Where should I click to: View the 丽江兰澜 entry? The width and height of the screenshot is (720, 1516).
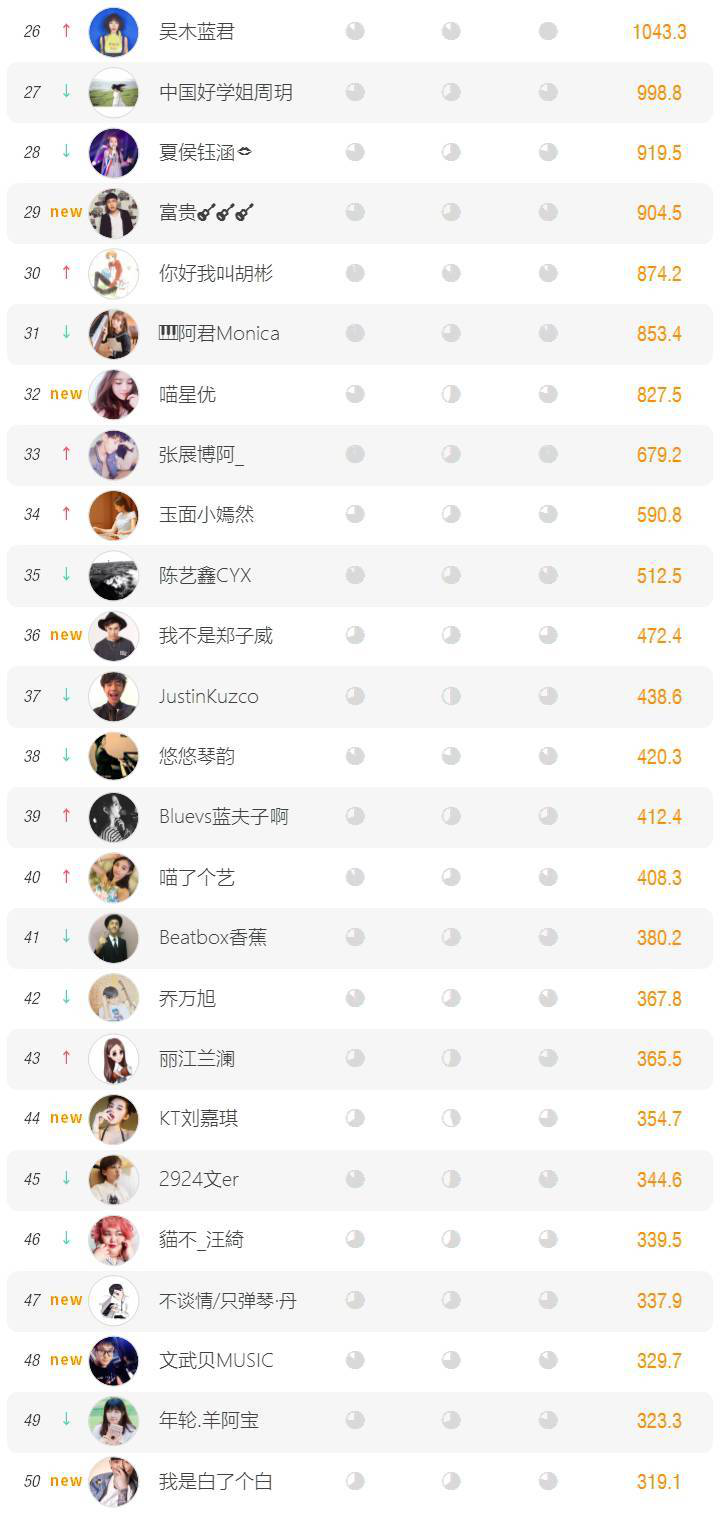(360, 1058)
